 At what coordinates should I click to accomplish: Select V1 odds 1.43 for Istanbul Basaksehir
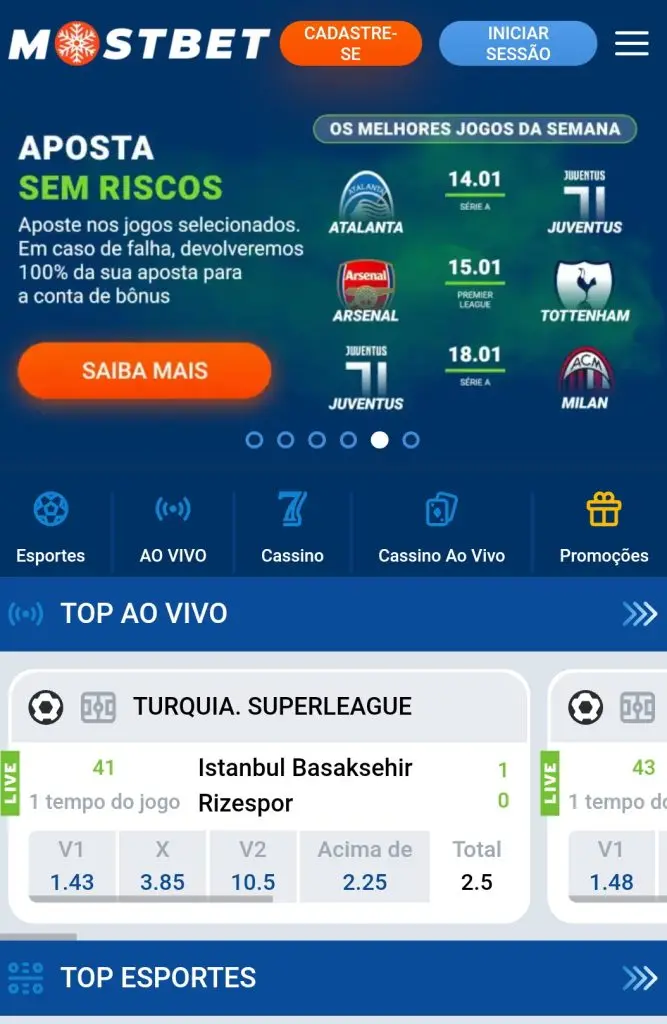pyautogui.click(x=72, y=866)
